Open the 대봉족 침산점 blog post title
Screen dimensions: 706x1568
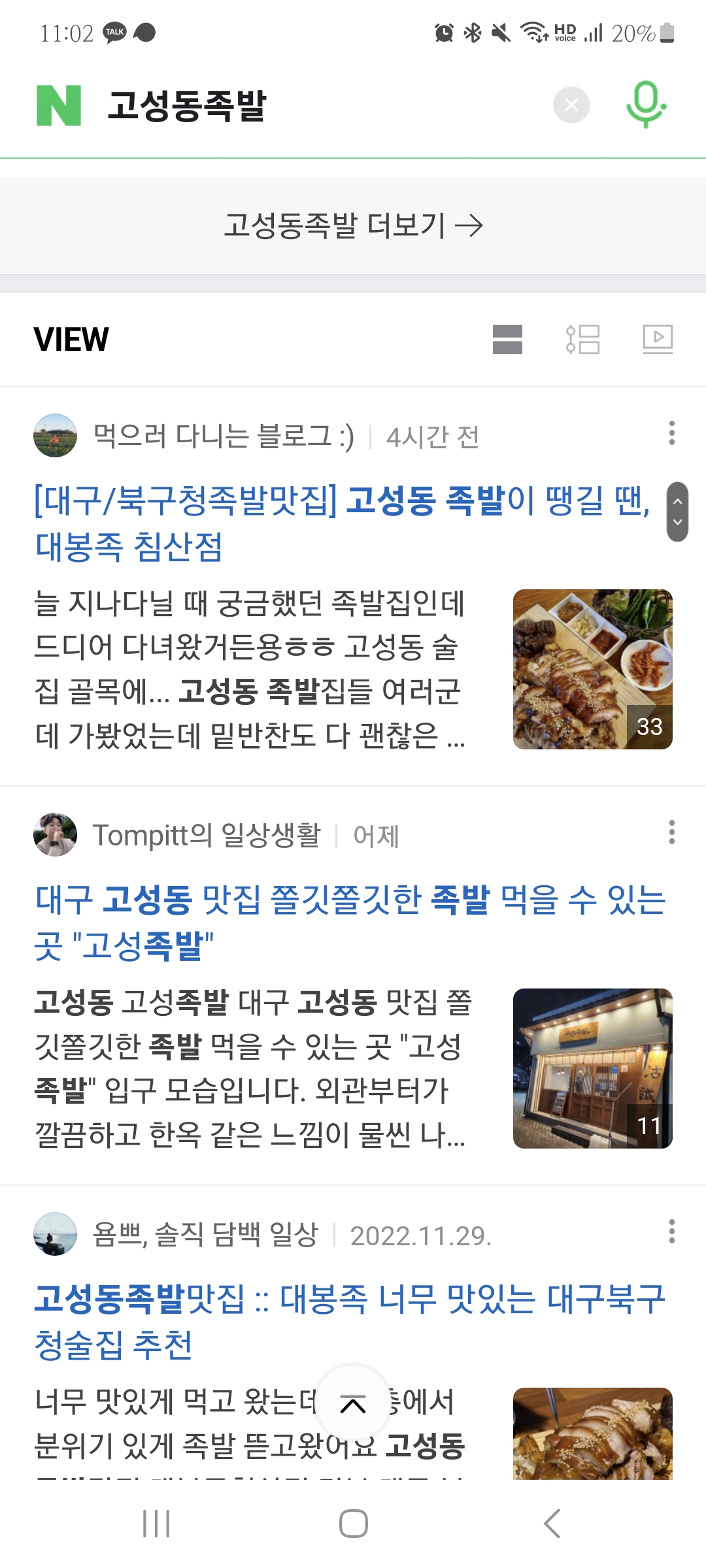(x=343, y=524)
